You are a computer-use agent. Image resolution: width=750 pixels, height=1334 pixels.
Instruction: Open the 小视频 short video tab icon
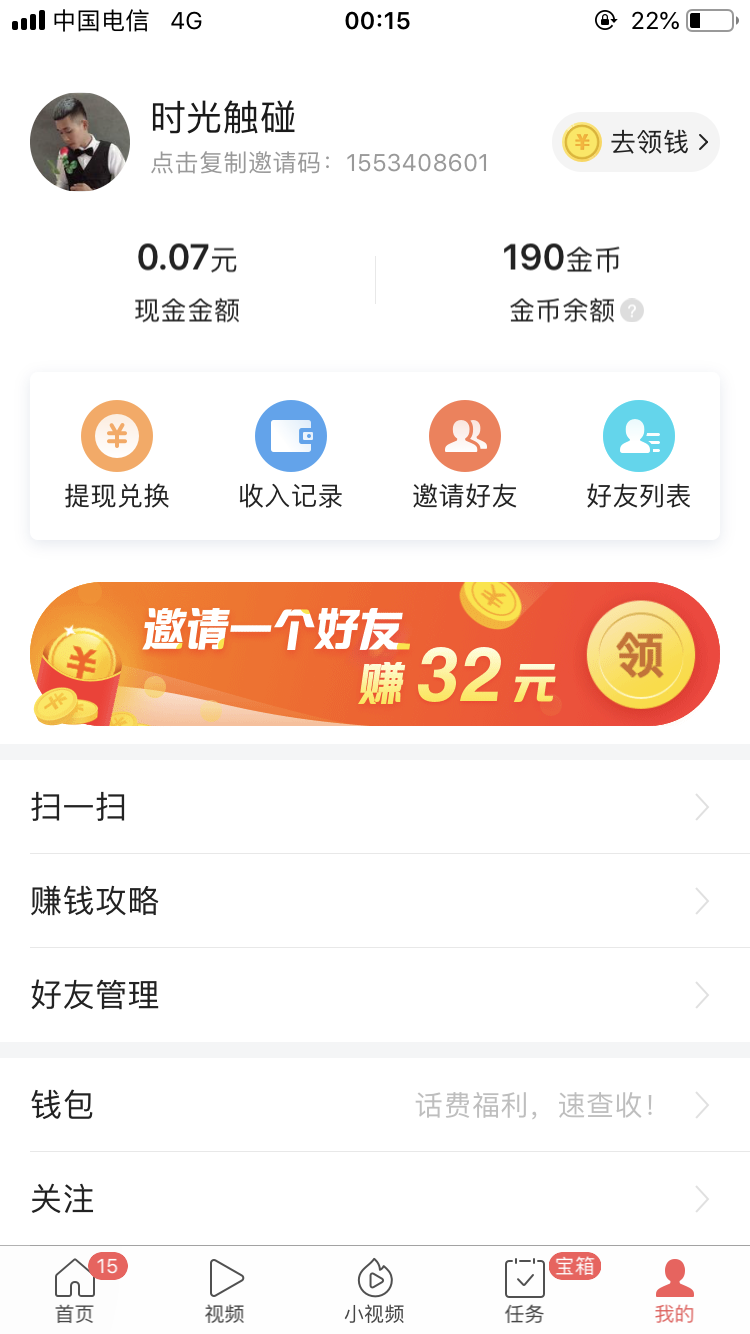(x=375, y=1290)
